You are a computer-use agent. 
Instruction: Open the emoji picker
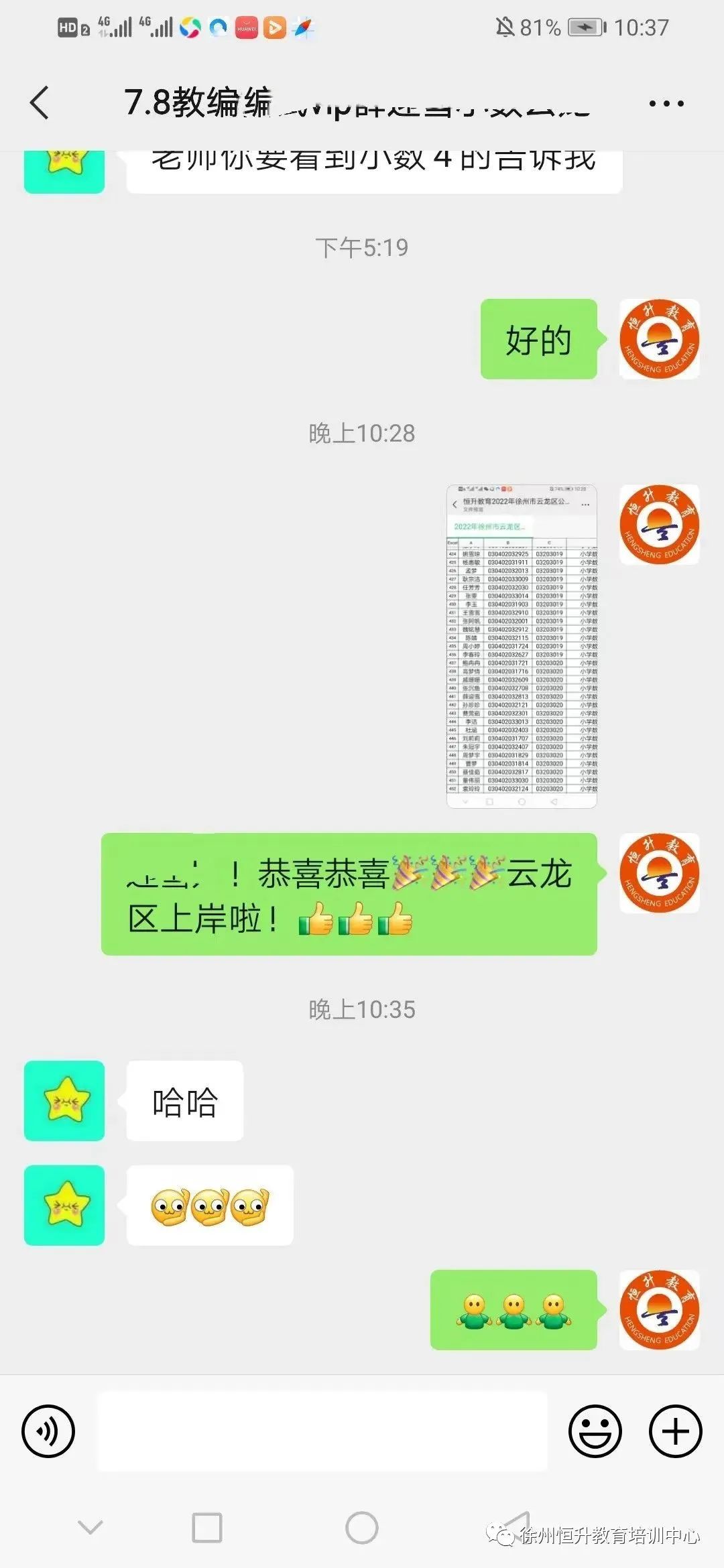[x=595, y=1431]
